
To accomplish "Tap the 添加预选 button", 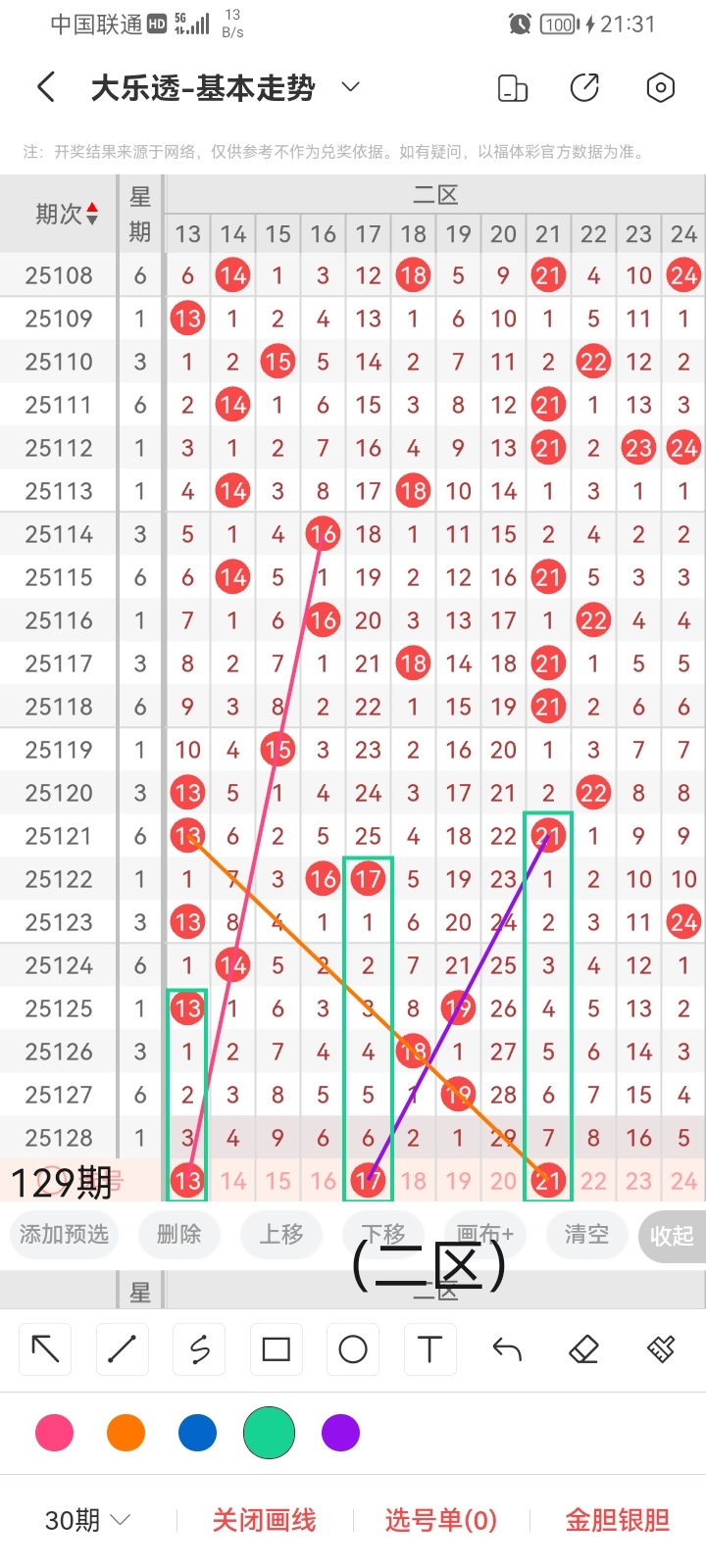I will [x=64, y=1234].
